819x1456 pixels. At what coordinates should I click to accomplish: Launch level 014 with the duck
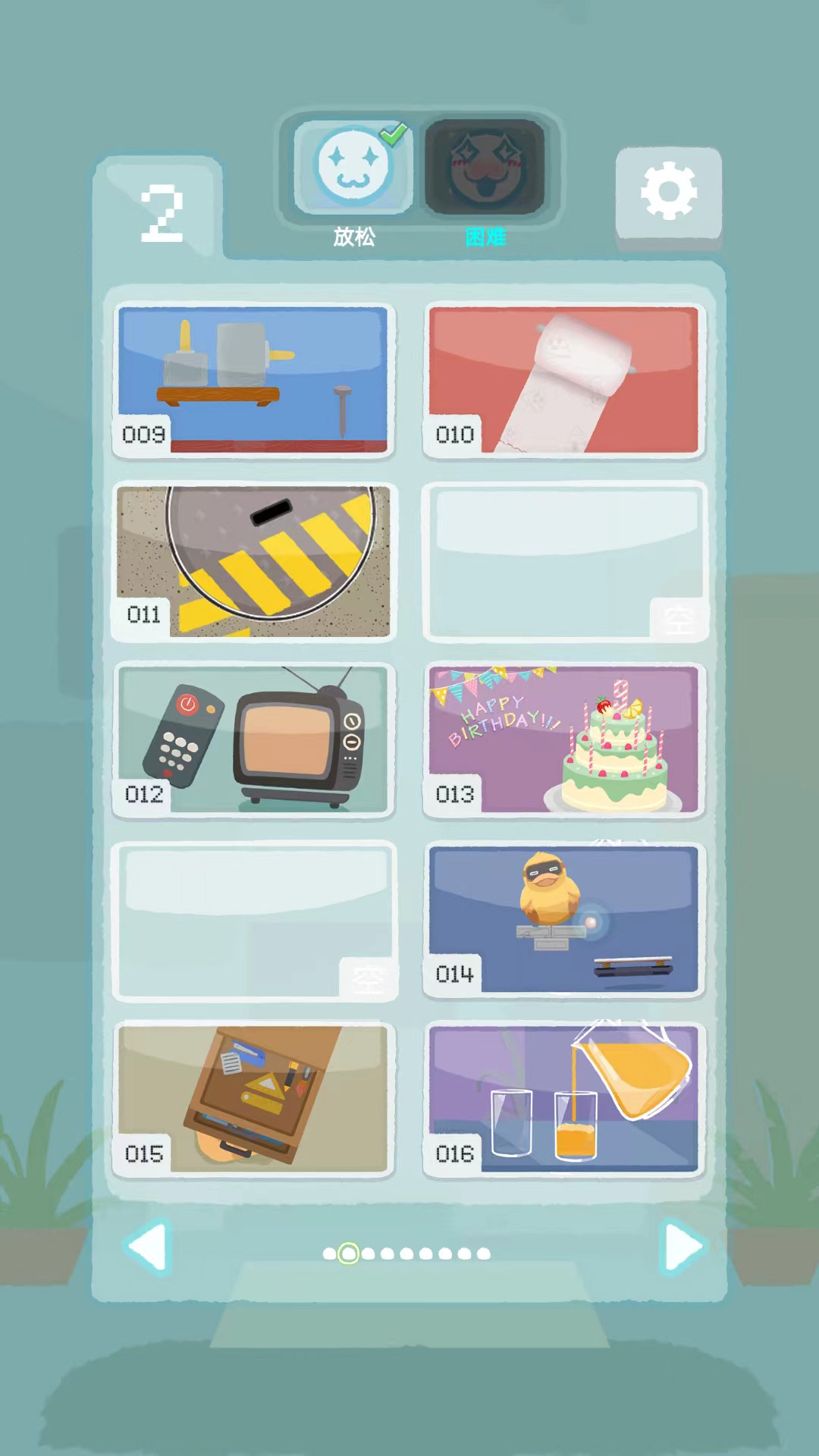point(564,919)
